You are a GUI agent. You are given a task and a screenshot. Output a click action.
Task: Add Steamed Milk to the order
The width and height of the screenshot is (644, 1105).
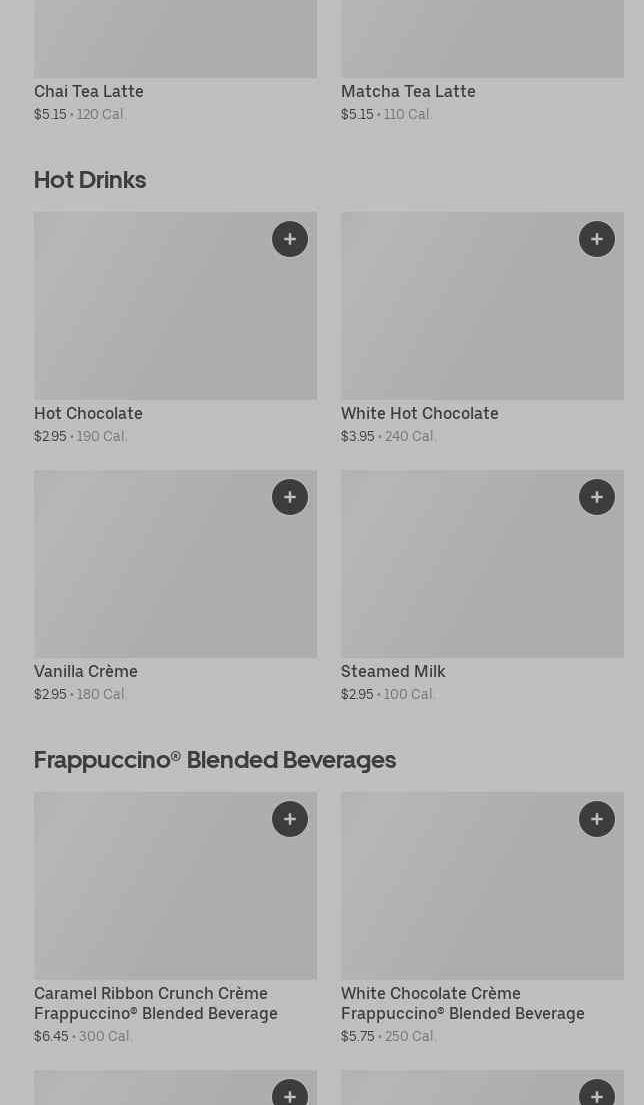(597, 497)
